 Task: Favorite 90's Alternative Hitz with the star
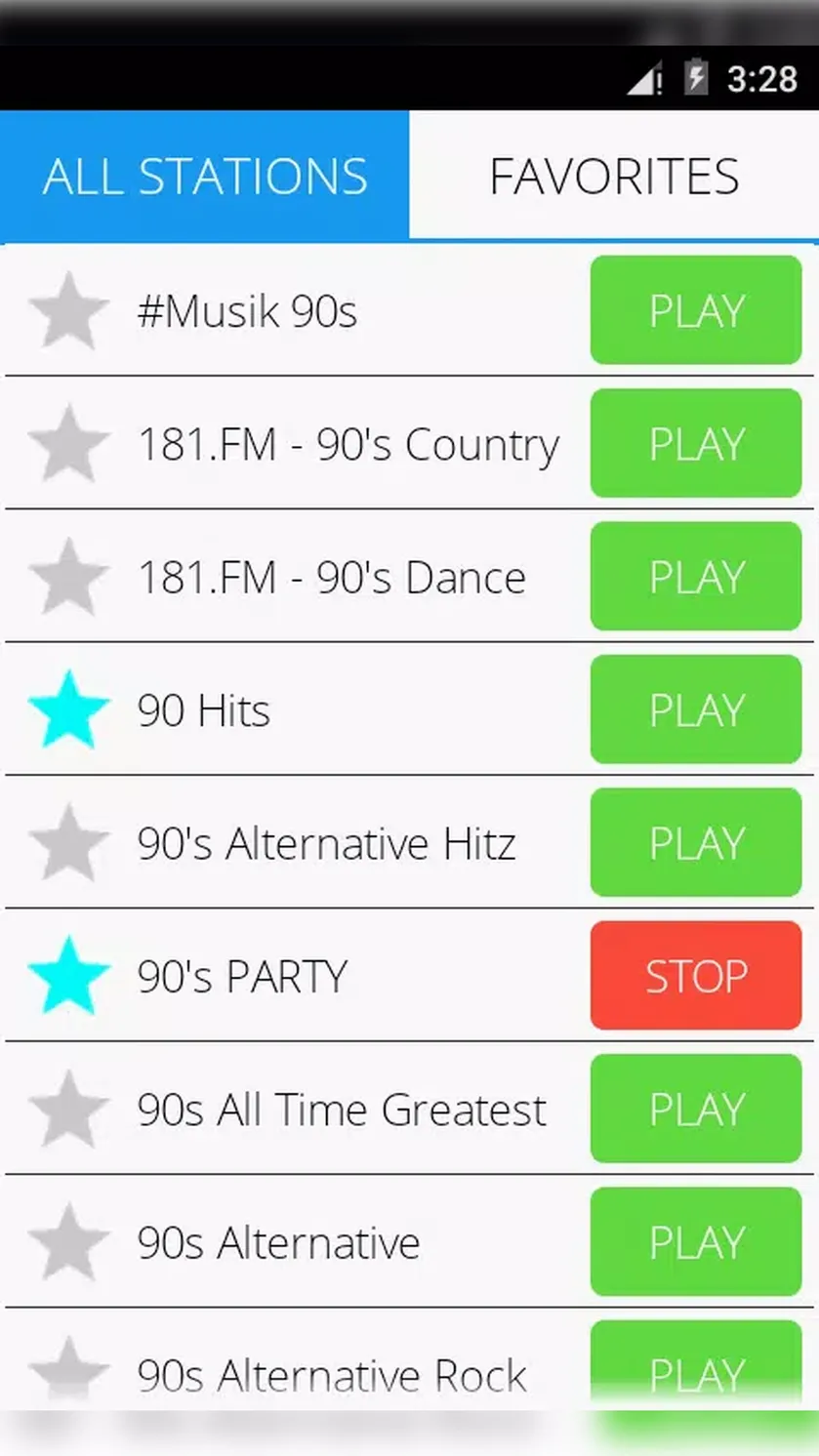tap(68, 843)
